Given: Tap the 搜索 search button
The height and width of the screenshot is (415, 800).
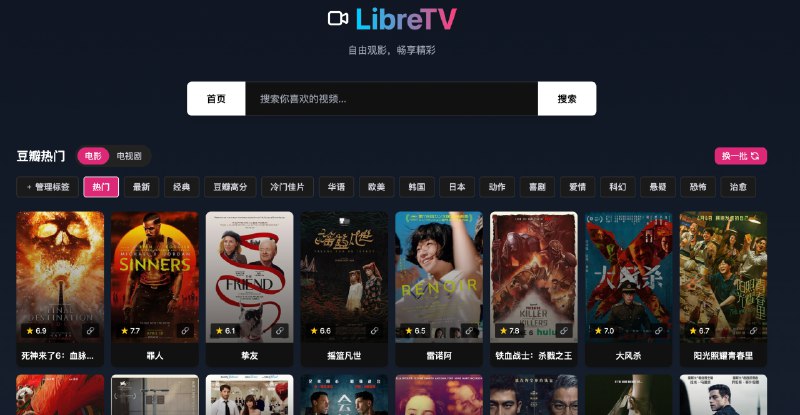Looking at the screenshot, I should click(x=567, y=99).
